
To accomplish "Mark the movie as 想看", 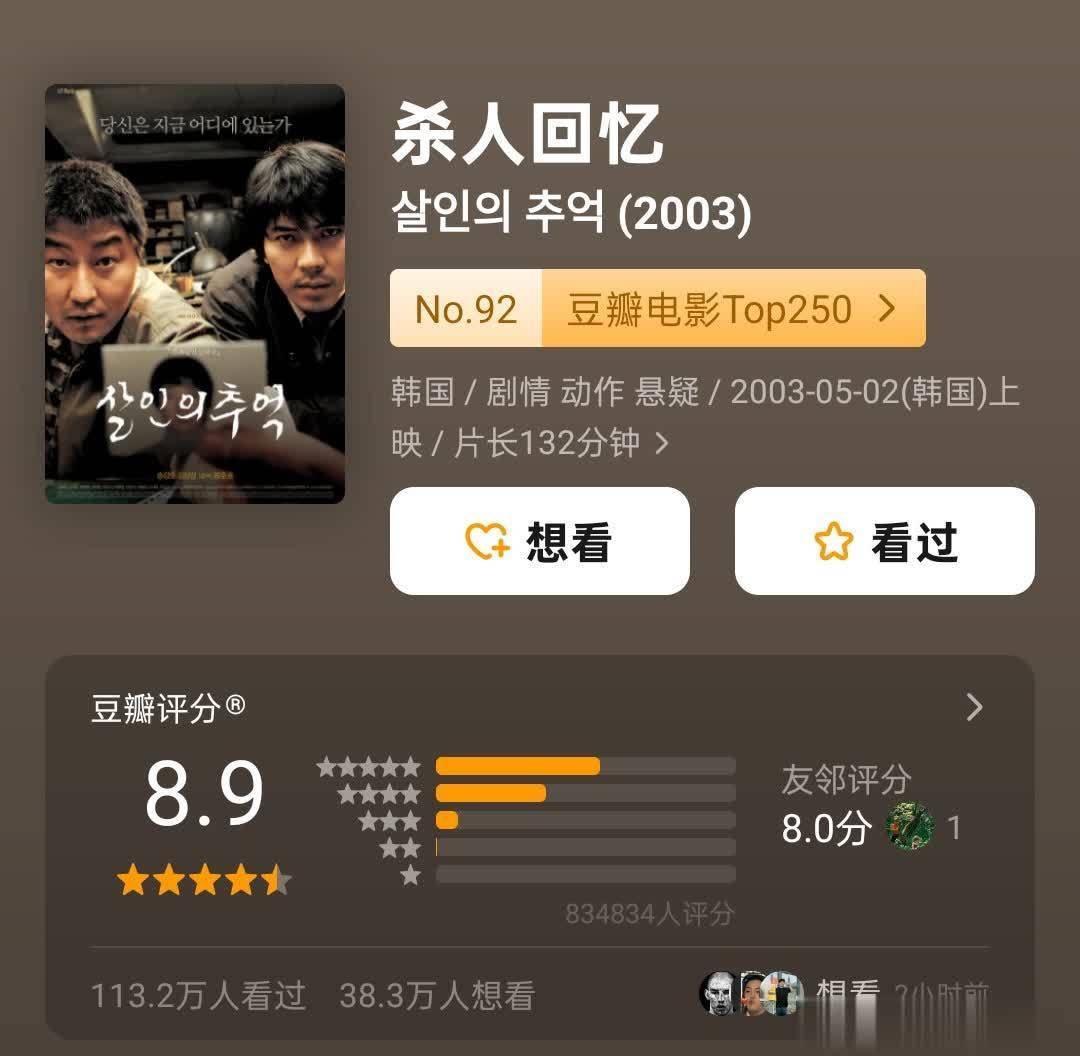I will (x=539, y=541).
